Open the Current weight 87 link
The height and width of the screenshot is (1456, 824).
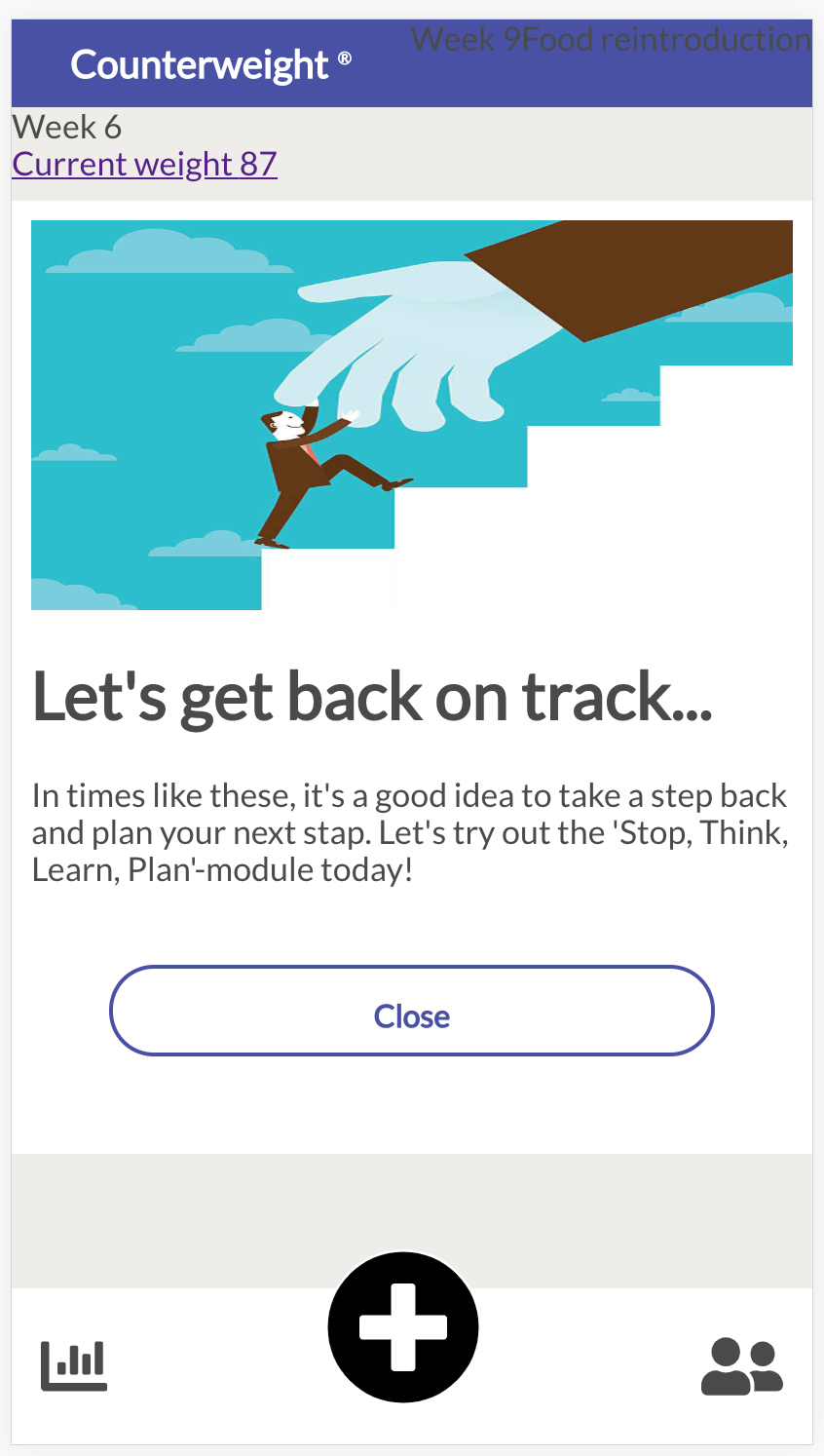pos(144,164)
